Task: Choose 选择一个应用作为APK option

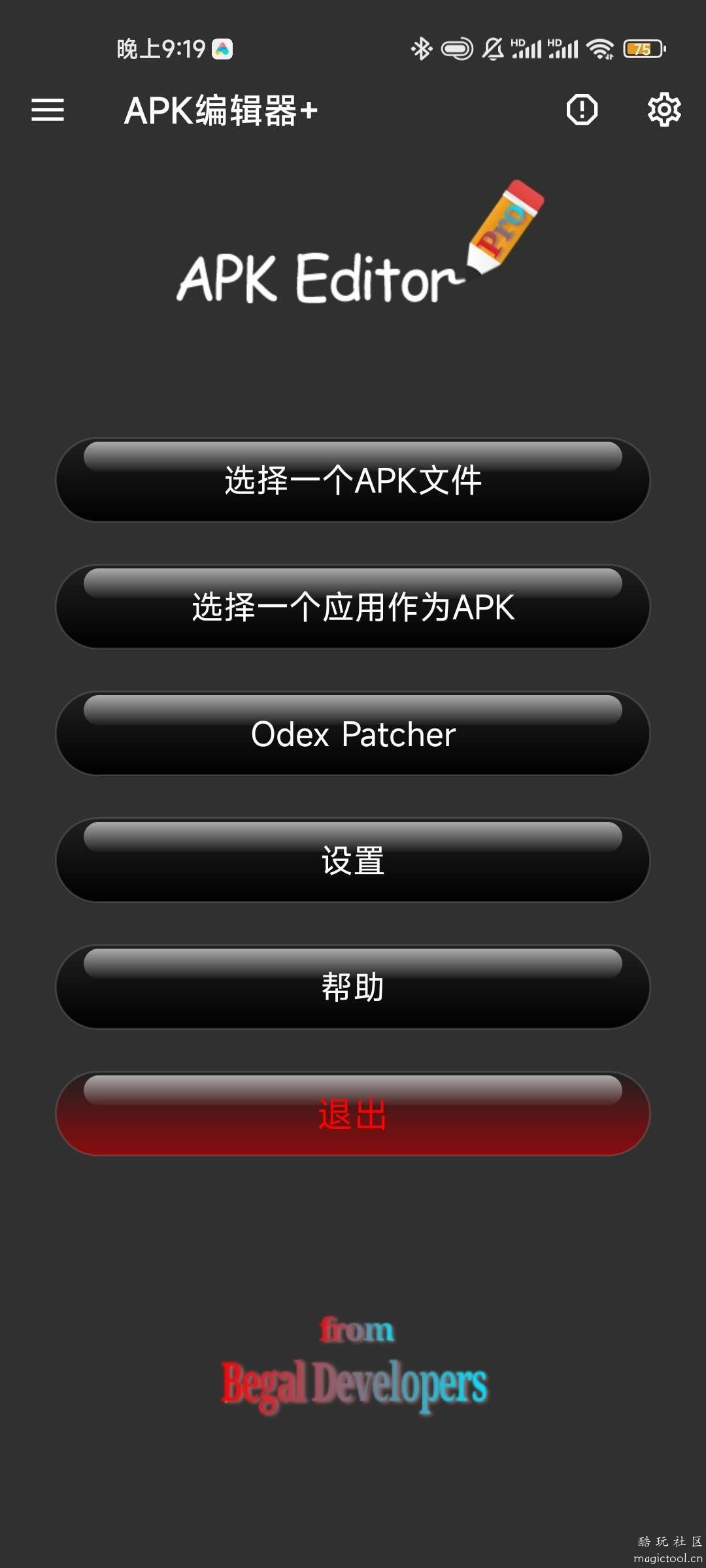Action: 353,607
